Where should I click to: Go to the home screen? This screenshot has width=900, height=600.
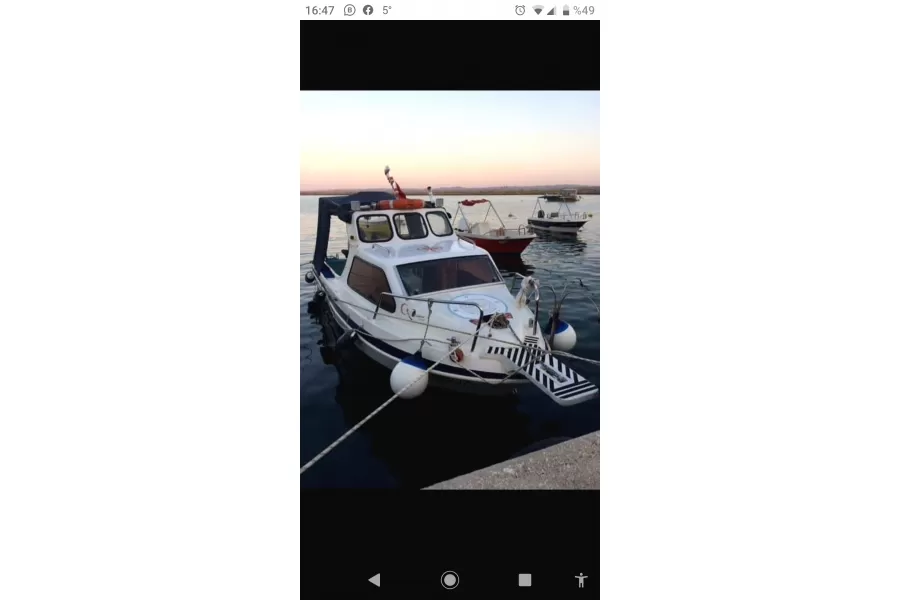pos(450,580)
